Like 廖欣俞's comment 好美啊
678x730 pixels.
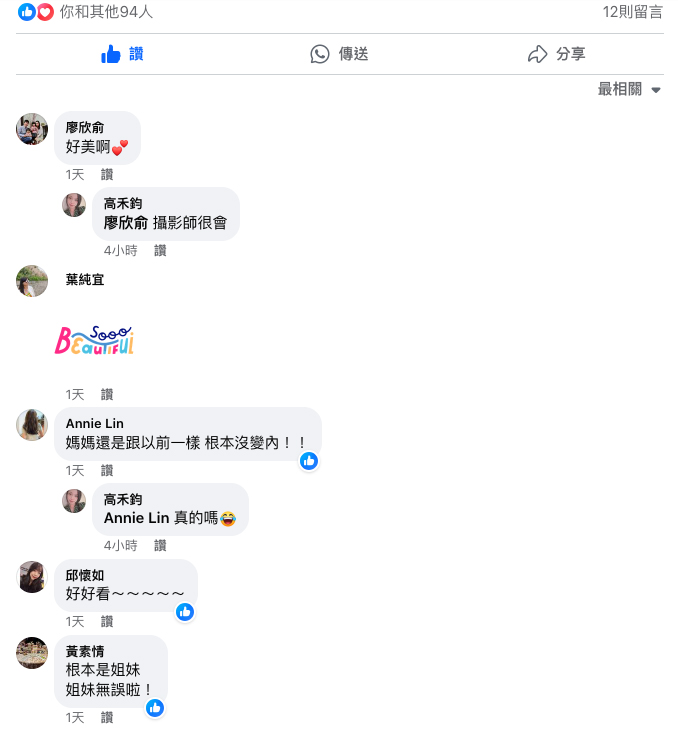[x=107, y=174]
